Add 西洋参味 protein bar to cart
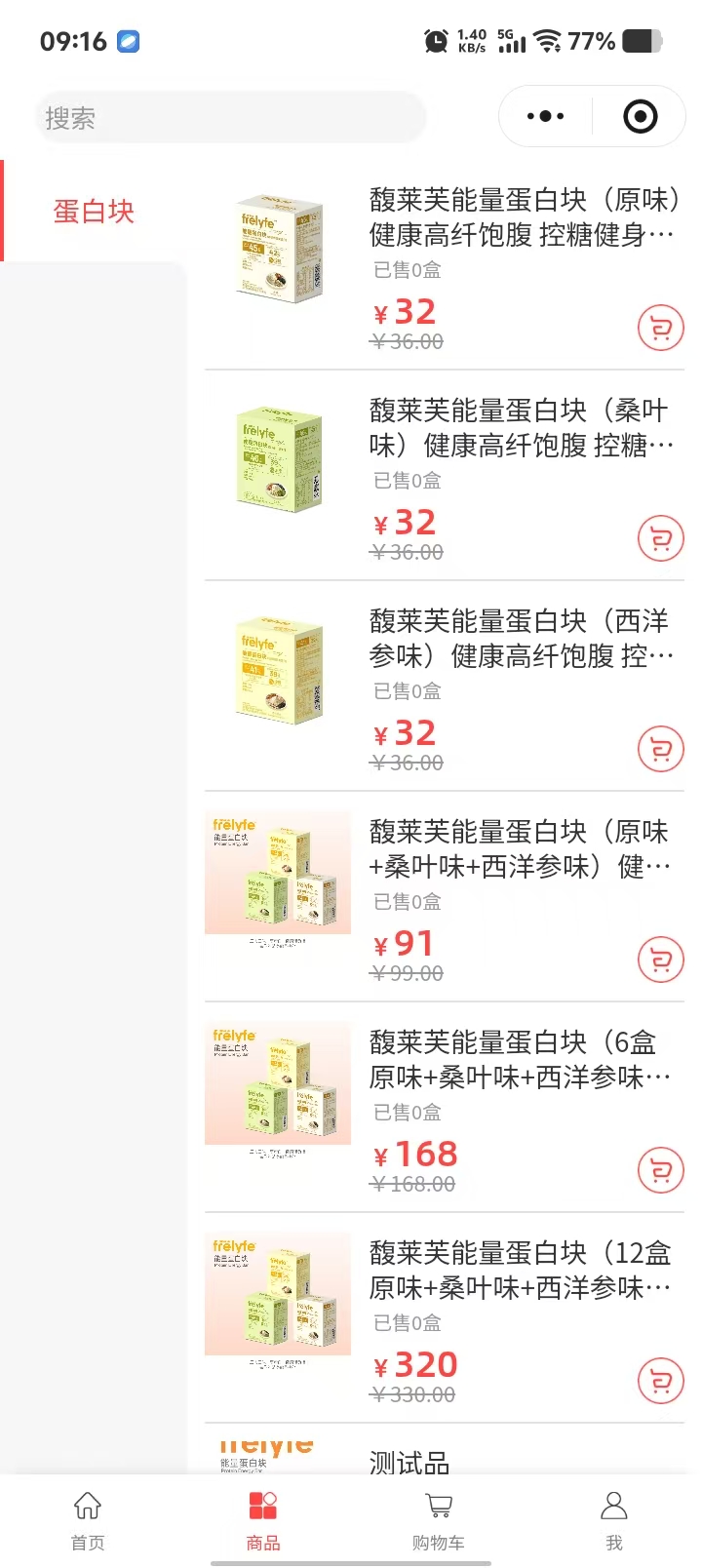 [660, 749]
